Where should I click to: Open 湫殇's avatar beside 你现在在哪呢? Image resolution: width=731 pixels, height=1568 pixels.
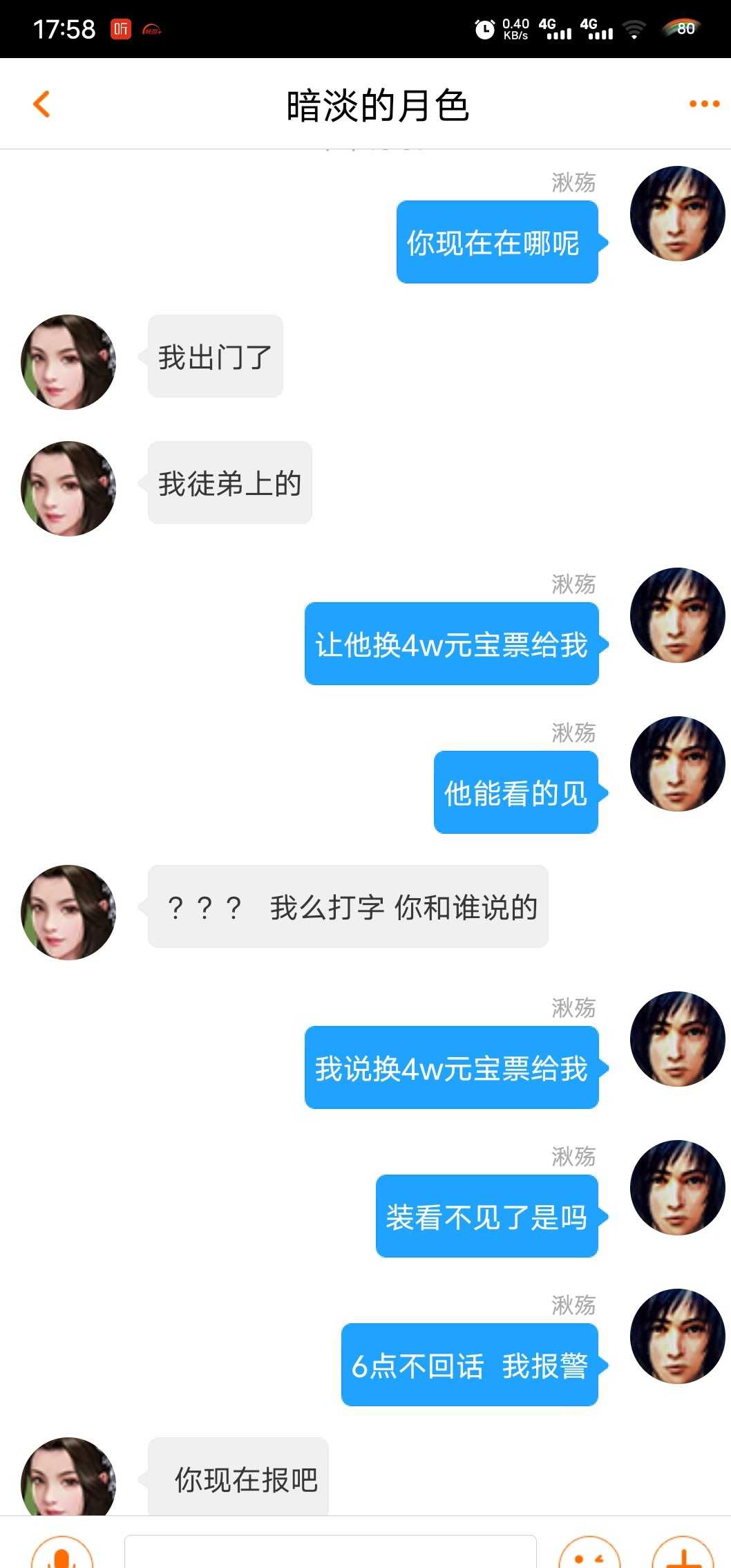point(677,214)
